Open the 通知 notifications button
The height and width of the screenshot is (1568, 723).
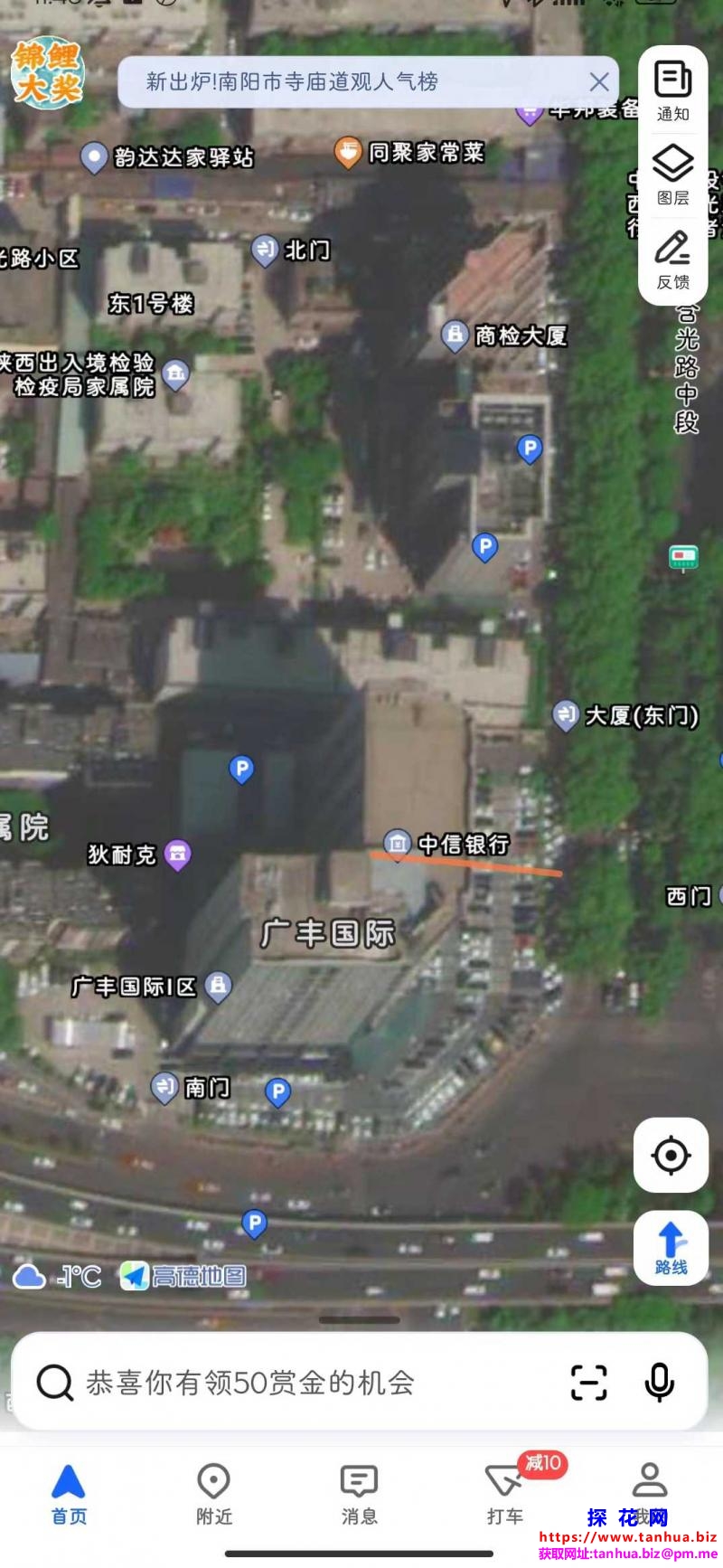pos(672,90)
